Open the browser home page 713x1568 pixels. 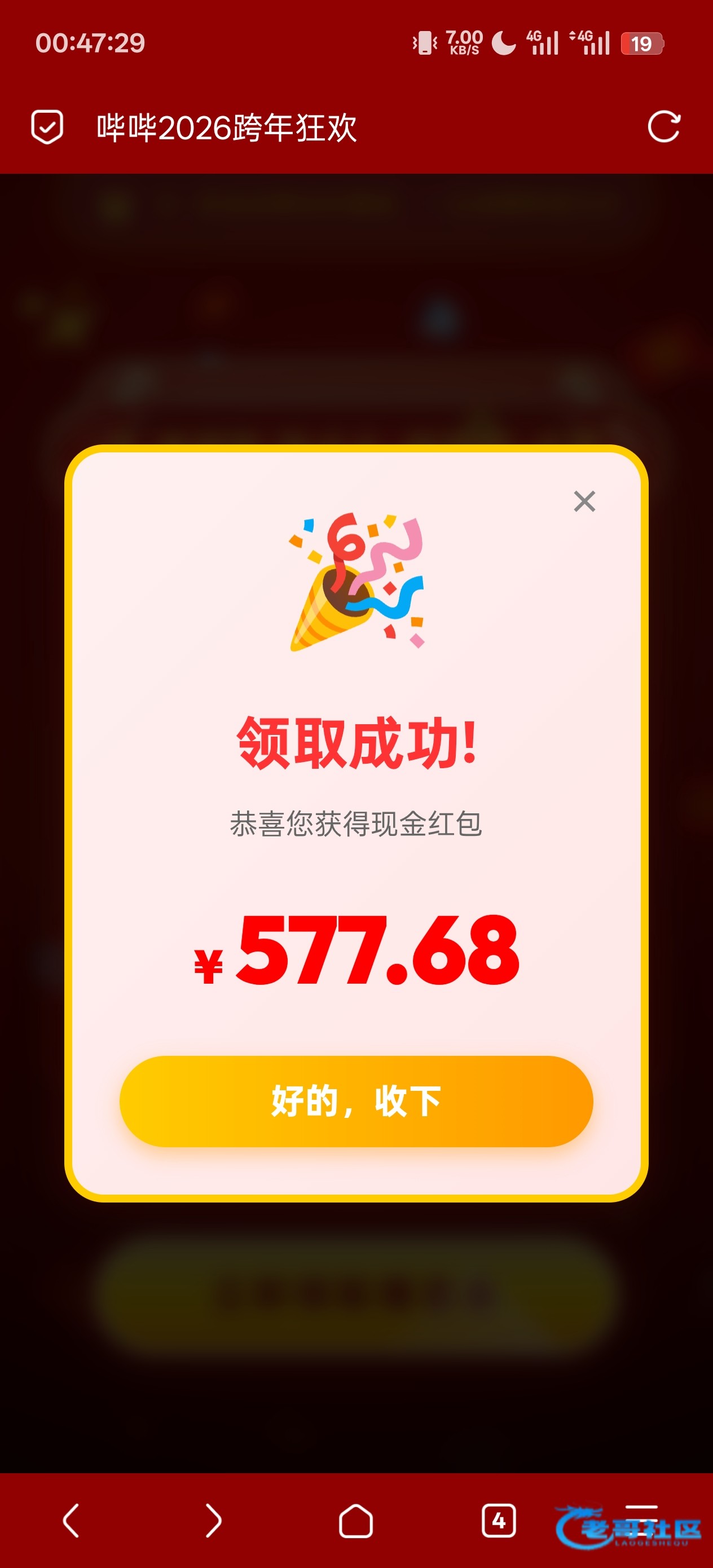click(x=355, y=1521)
